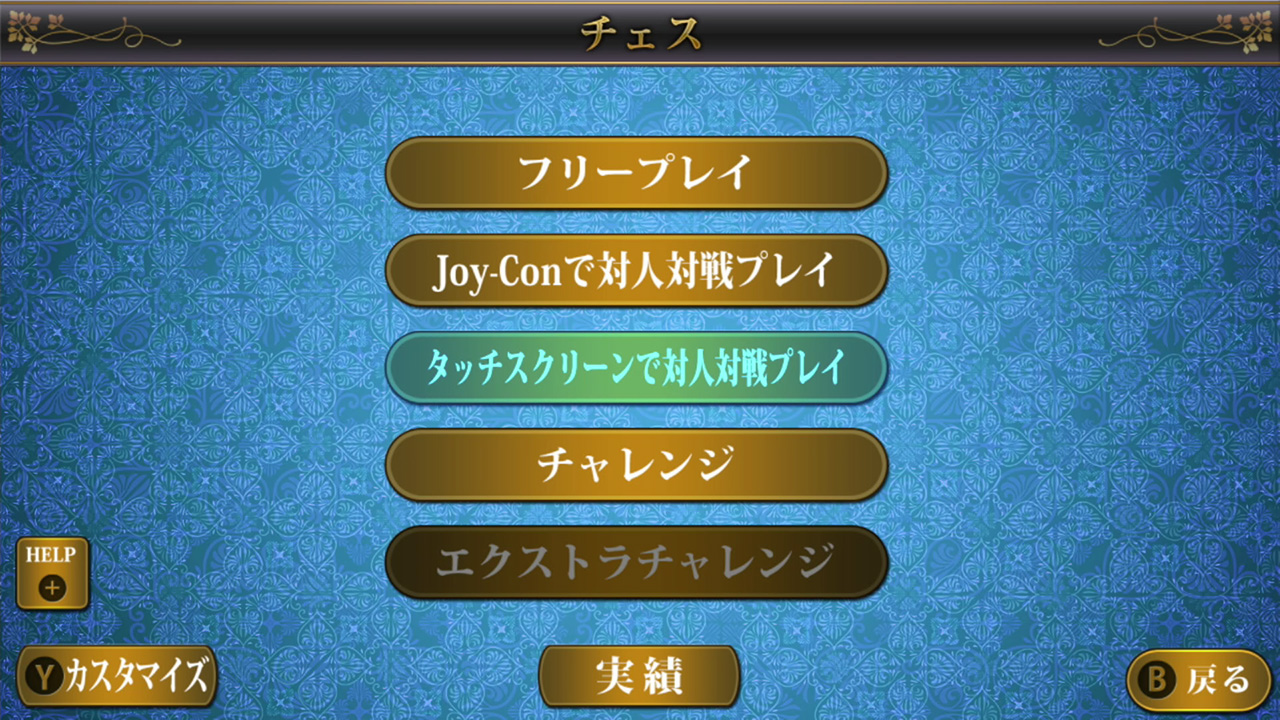Tap the エクストラチャレンジ button
The width and height of the screenshot is (1280, 720).
[636, 562]
